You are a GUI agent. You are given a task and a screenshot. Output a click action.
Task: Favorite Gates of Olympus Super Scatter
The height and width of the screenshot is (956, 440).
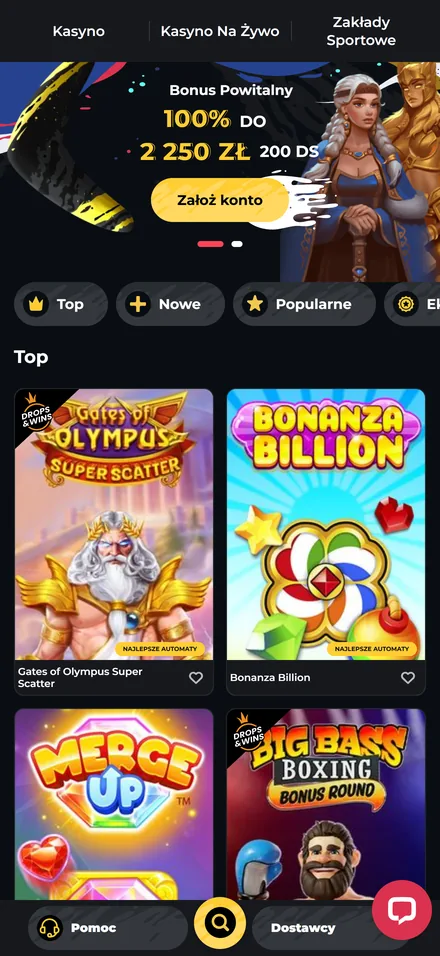tap(196, 677)
